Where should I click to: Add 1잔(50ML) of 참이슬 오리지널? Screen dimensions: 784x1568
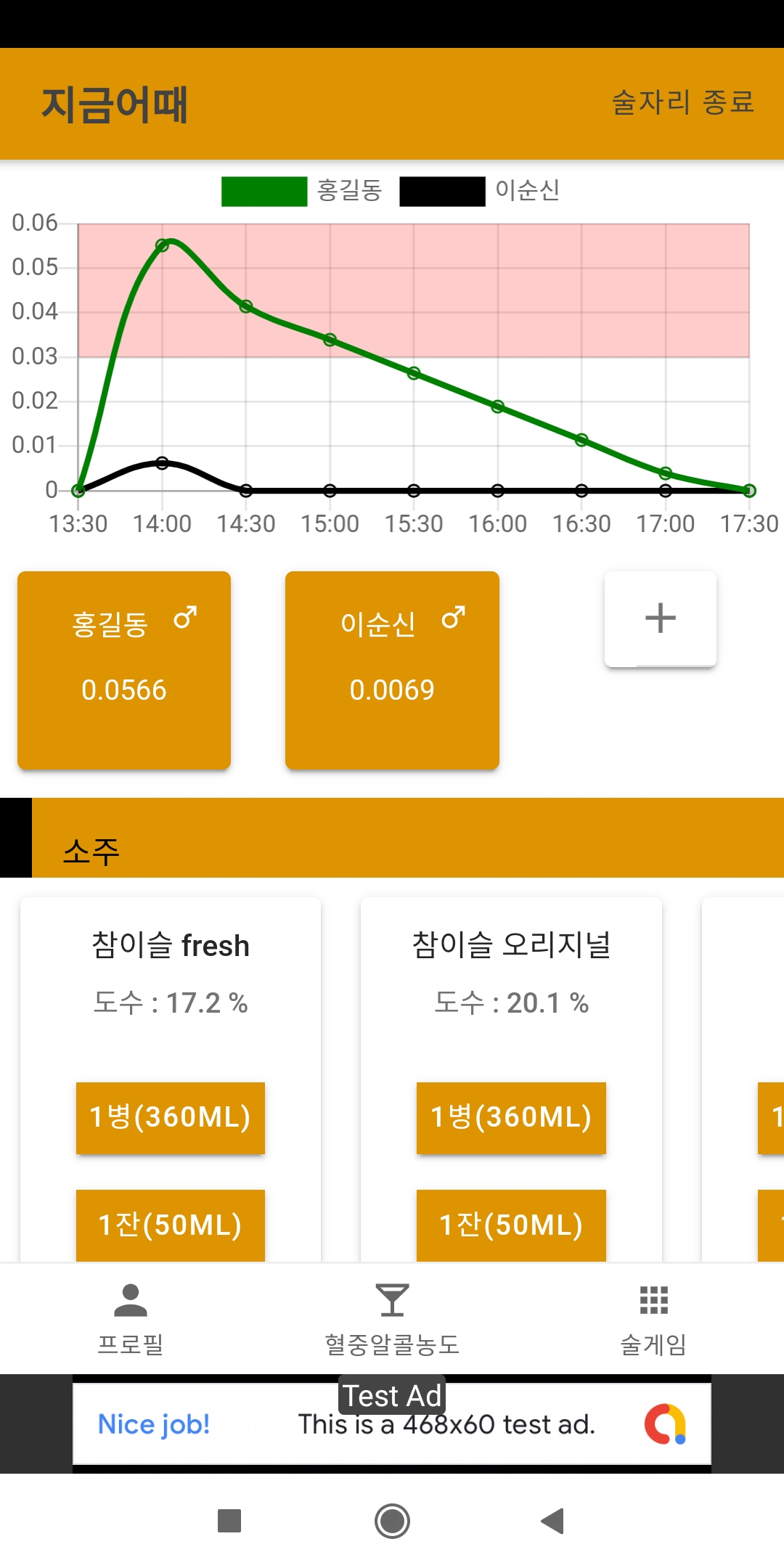click(511, 1225)
